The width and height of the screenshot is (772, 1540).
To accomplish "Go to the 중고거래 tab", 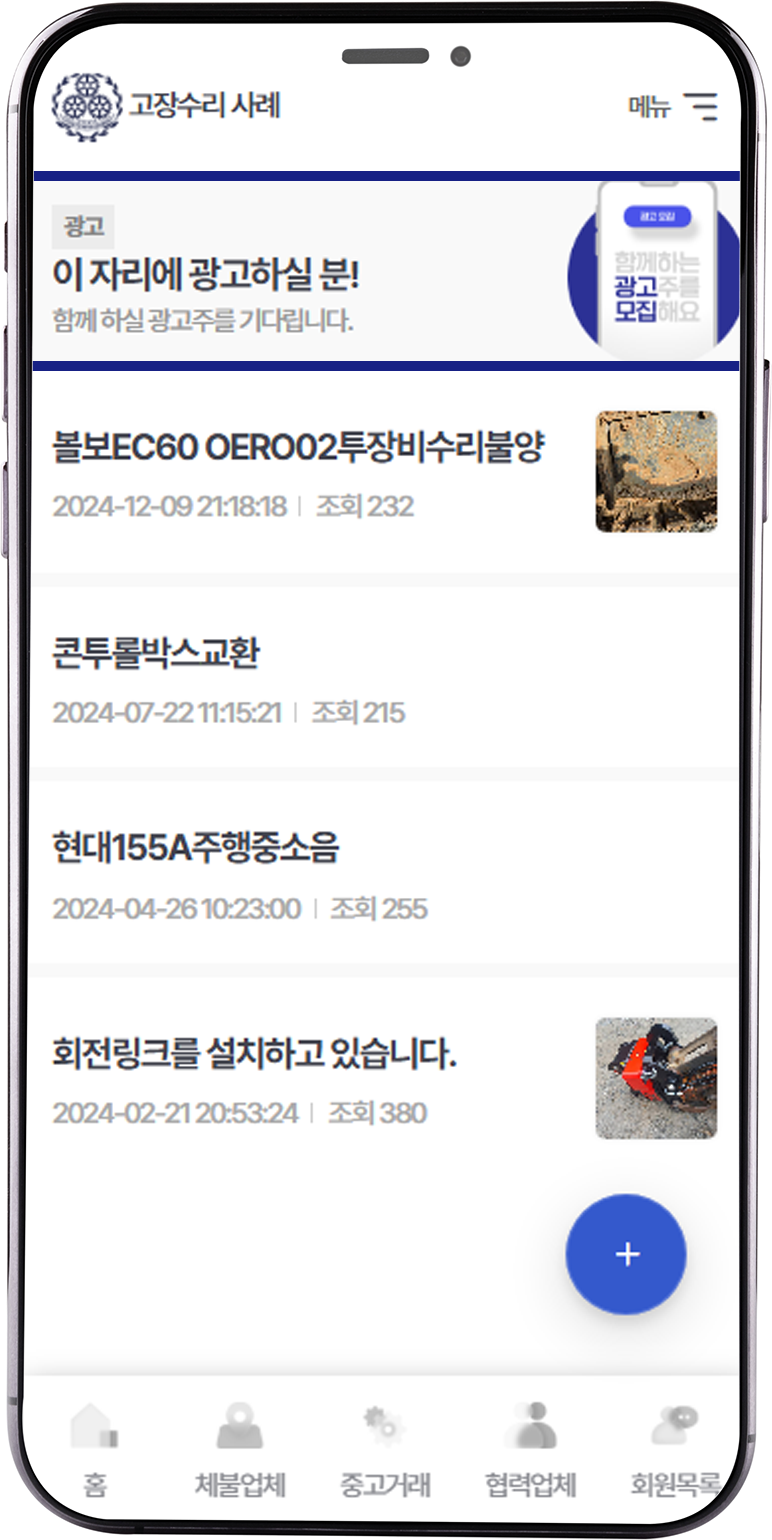I will click(x=385, y=1450).
